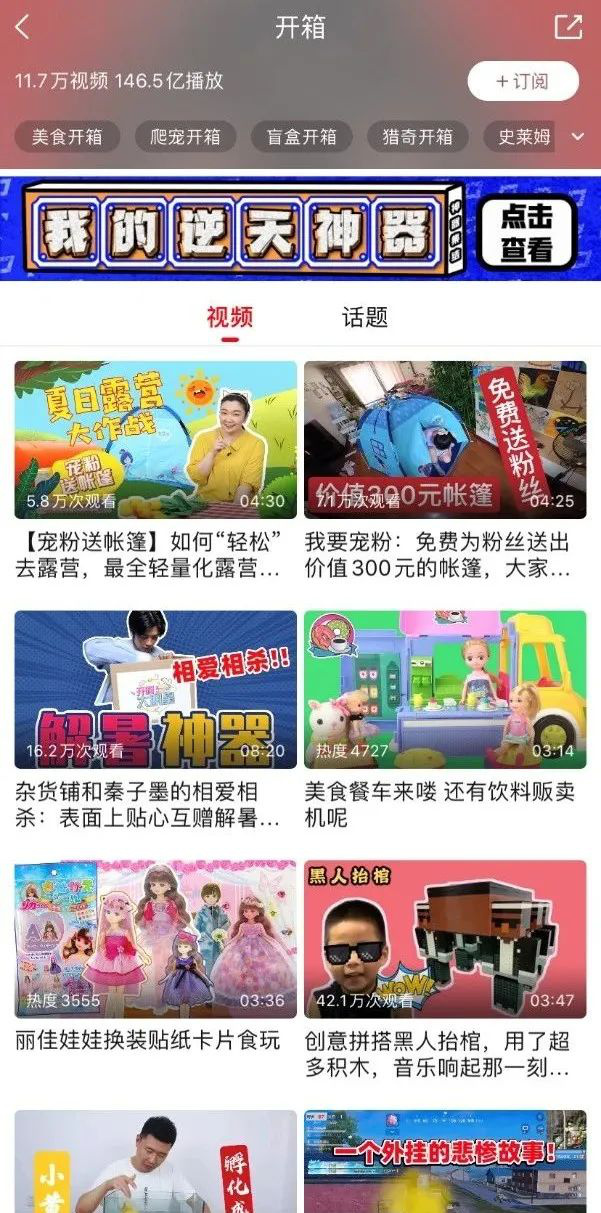The image size is (601, 1213).
Task: Watch the 解暑神器 video
Action: (155, 690)
